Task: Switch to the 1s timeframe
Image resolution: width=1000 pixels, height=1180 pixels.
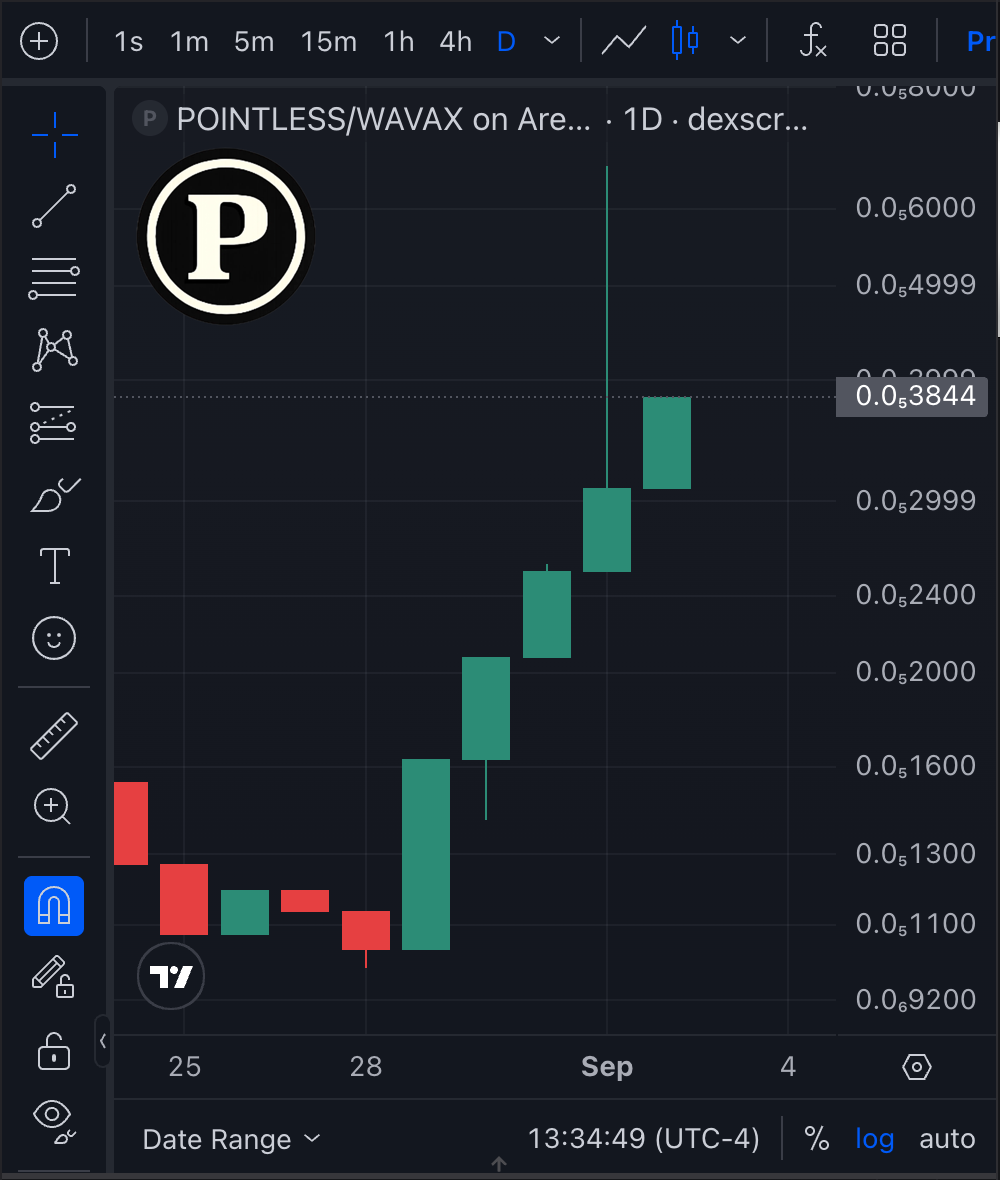Action: pyautogui.click(x=128, y=42)
